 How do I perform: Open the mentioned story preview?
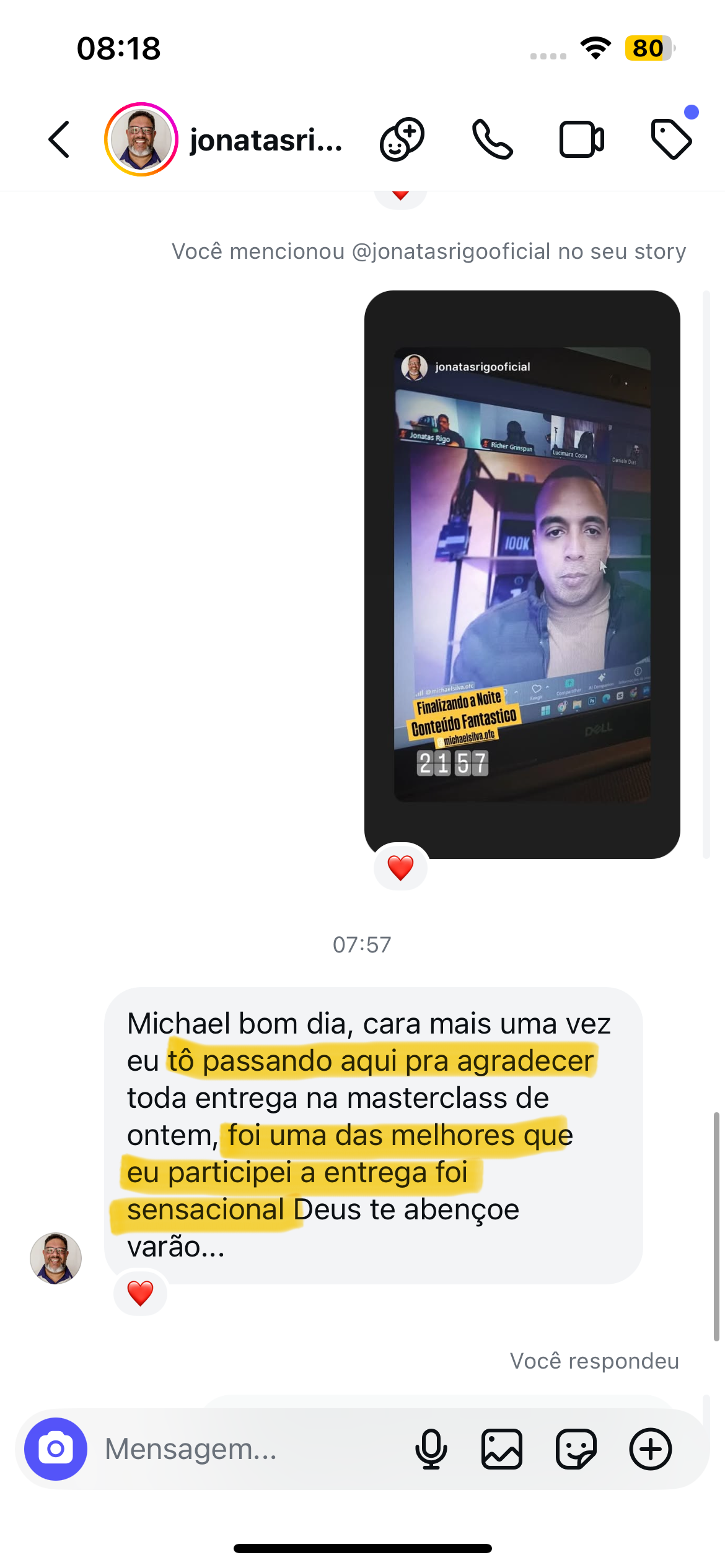click(x=522, y=574)
